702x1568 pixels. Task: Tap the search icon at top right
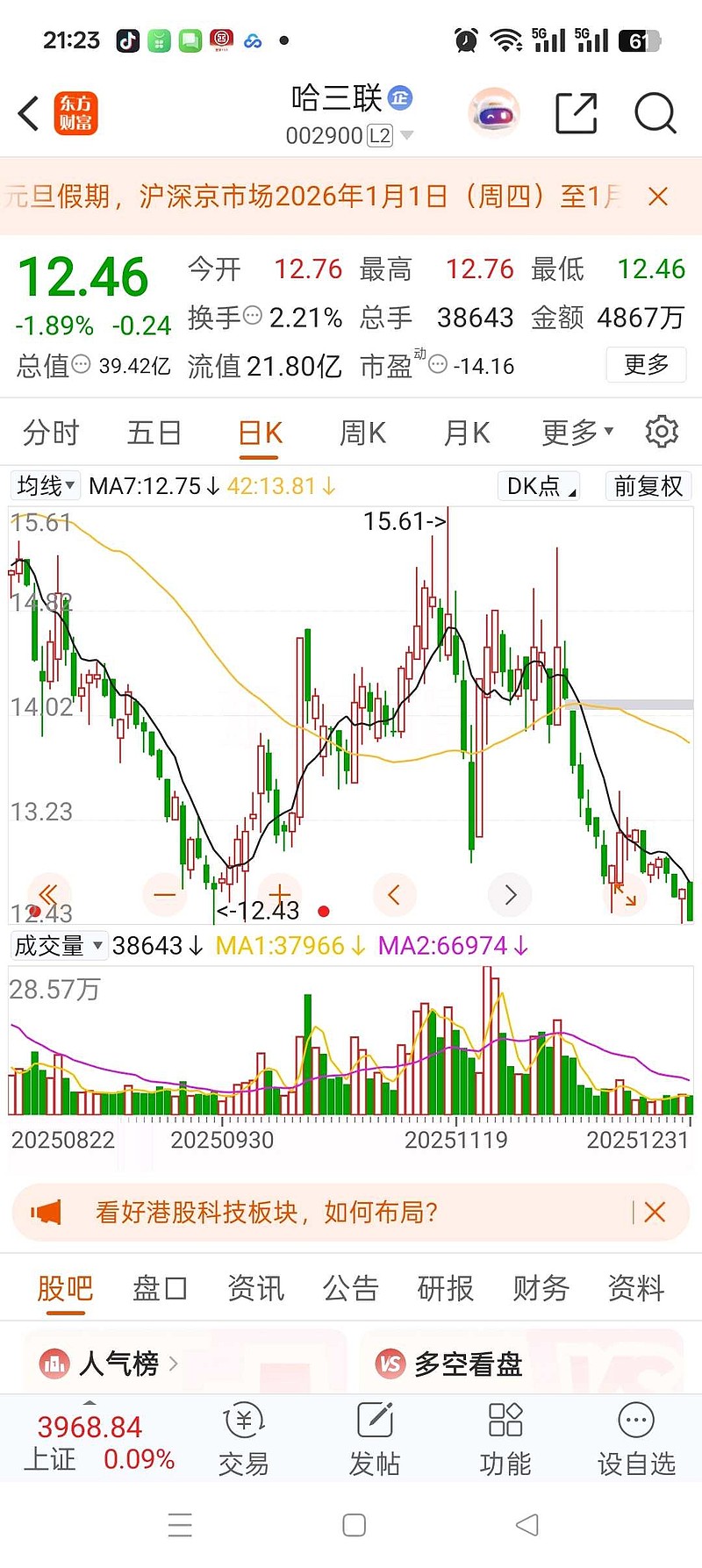pyautogui.click(x=655, y=113)
